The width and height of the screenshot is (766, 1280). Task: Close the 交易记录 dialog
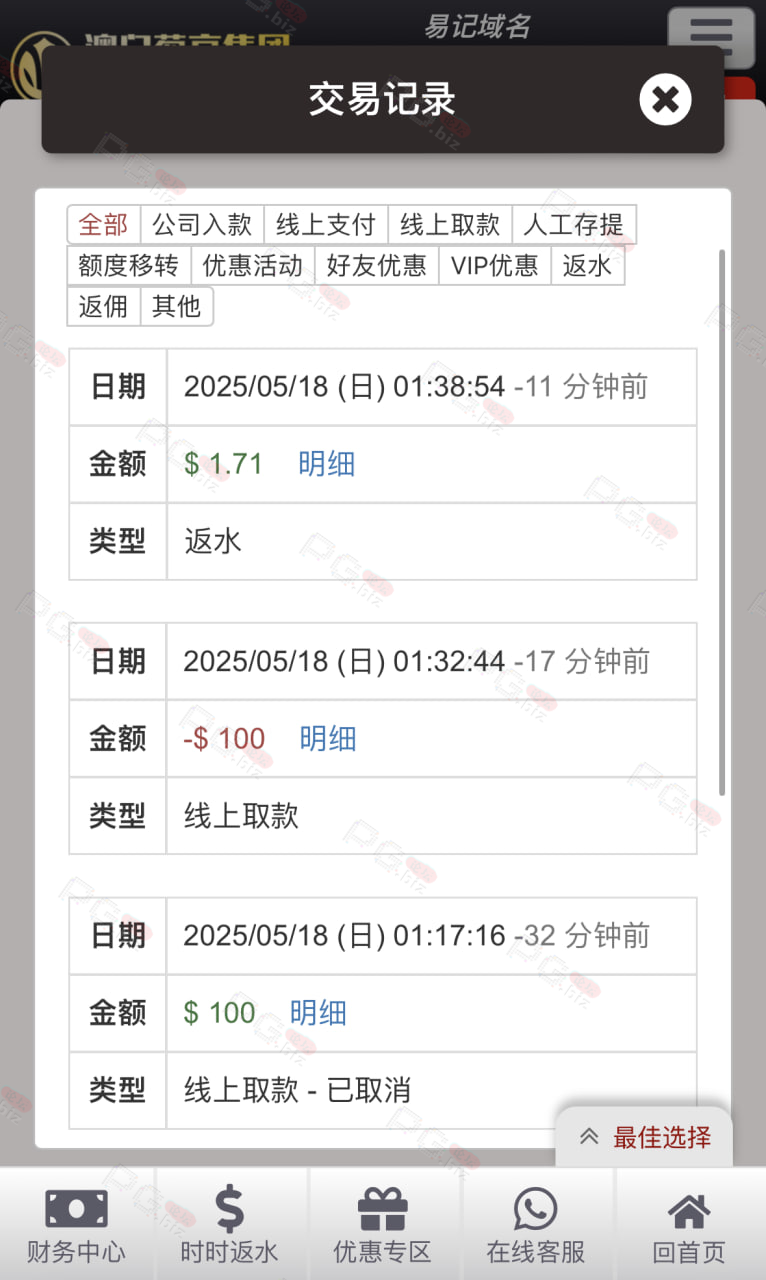click(665, 99)
